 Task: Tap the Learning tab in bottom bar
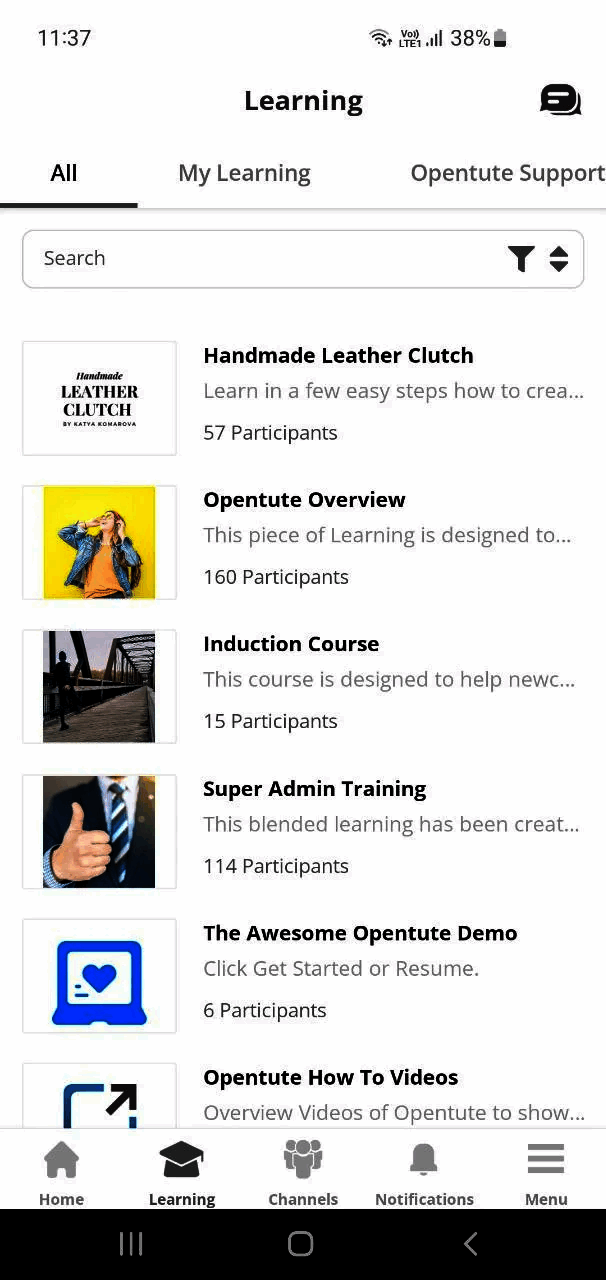pos(182,1172)
